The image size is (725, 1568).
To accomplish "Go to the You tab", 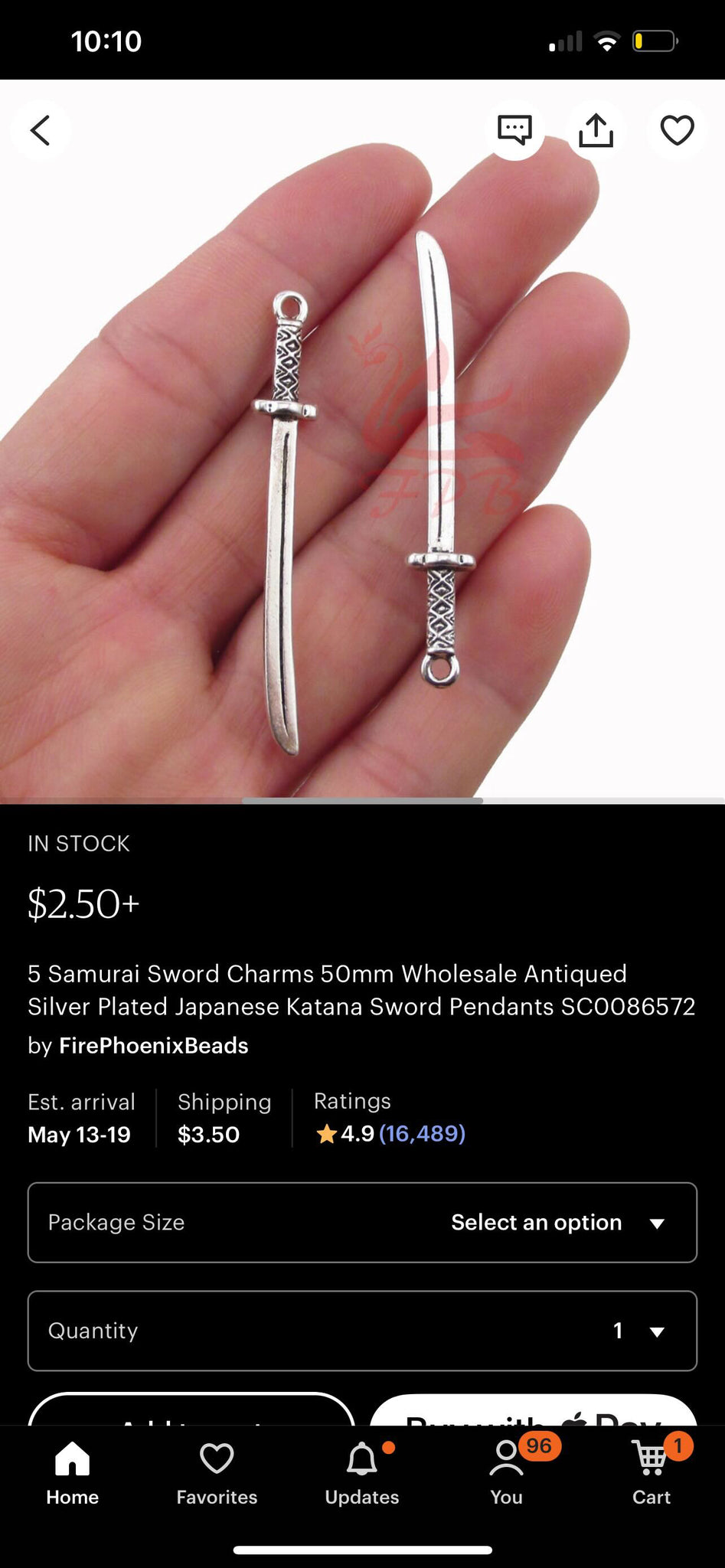I will pos(506,1473).
